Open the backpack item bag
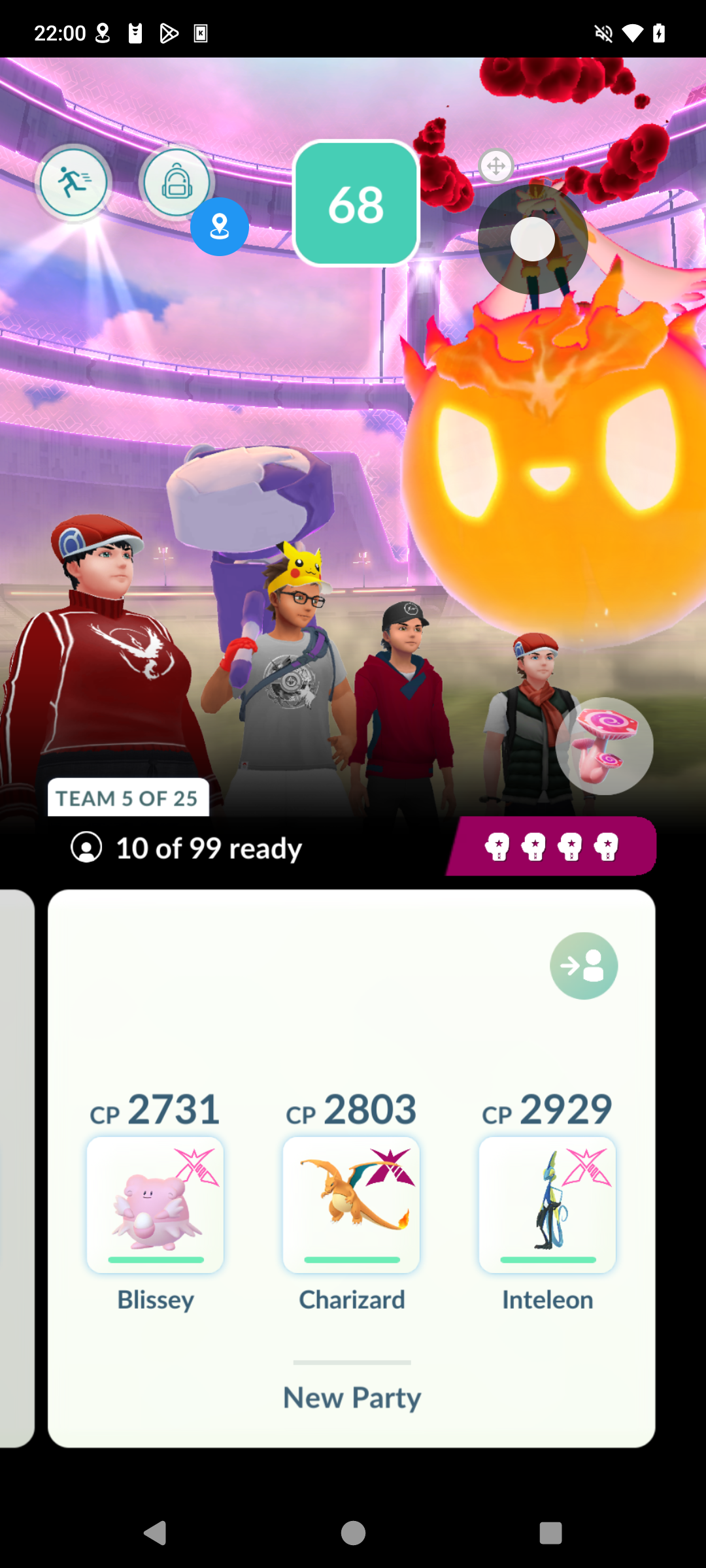706x1568 pixels. tap(176, 182)
